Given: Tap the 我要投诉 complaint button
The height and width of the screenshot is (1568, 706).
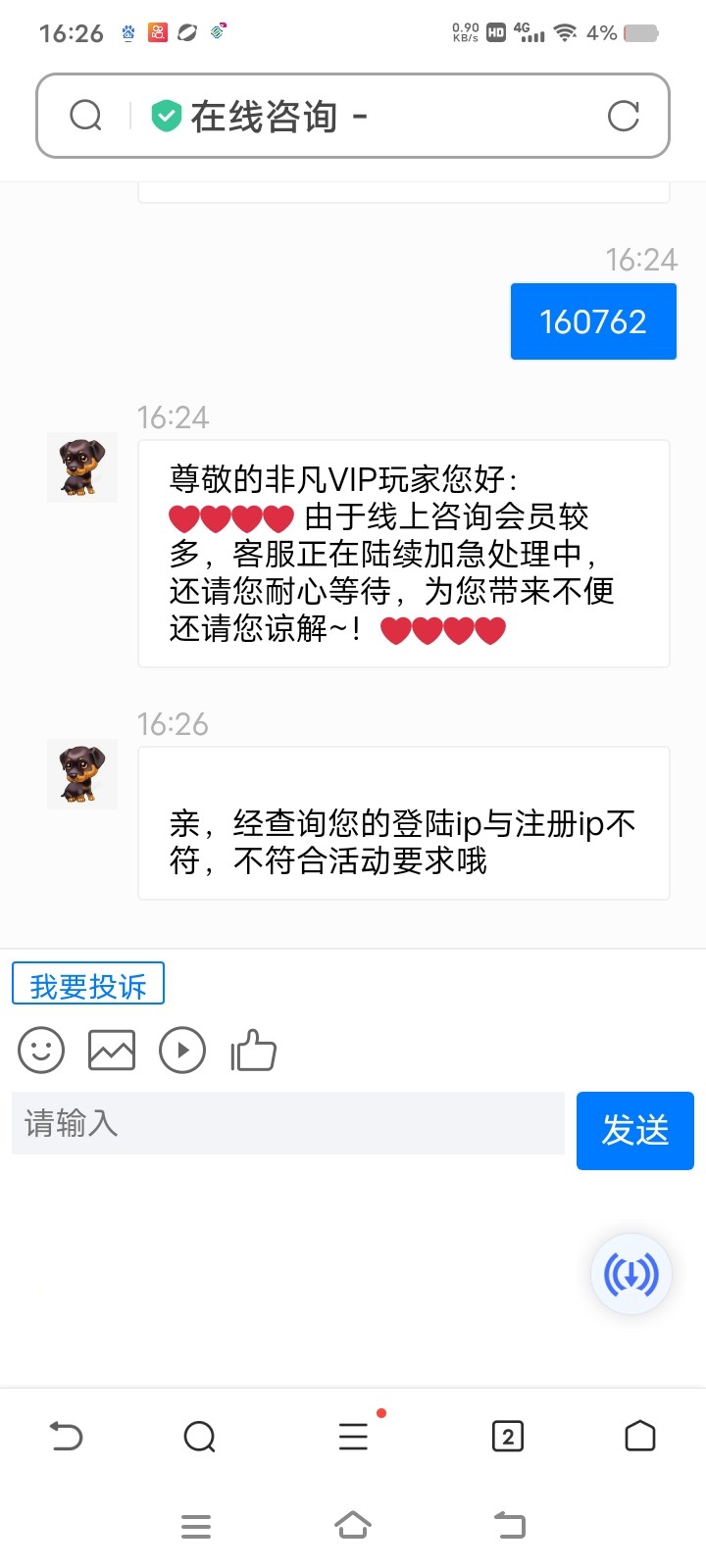Looking at the screenshot, I should tap(88, 985).
